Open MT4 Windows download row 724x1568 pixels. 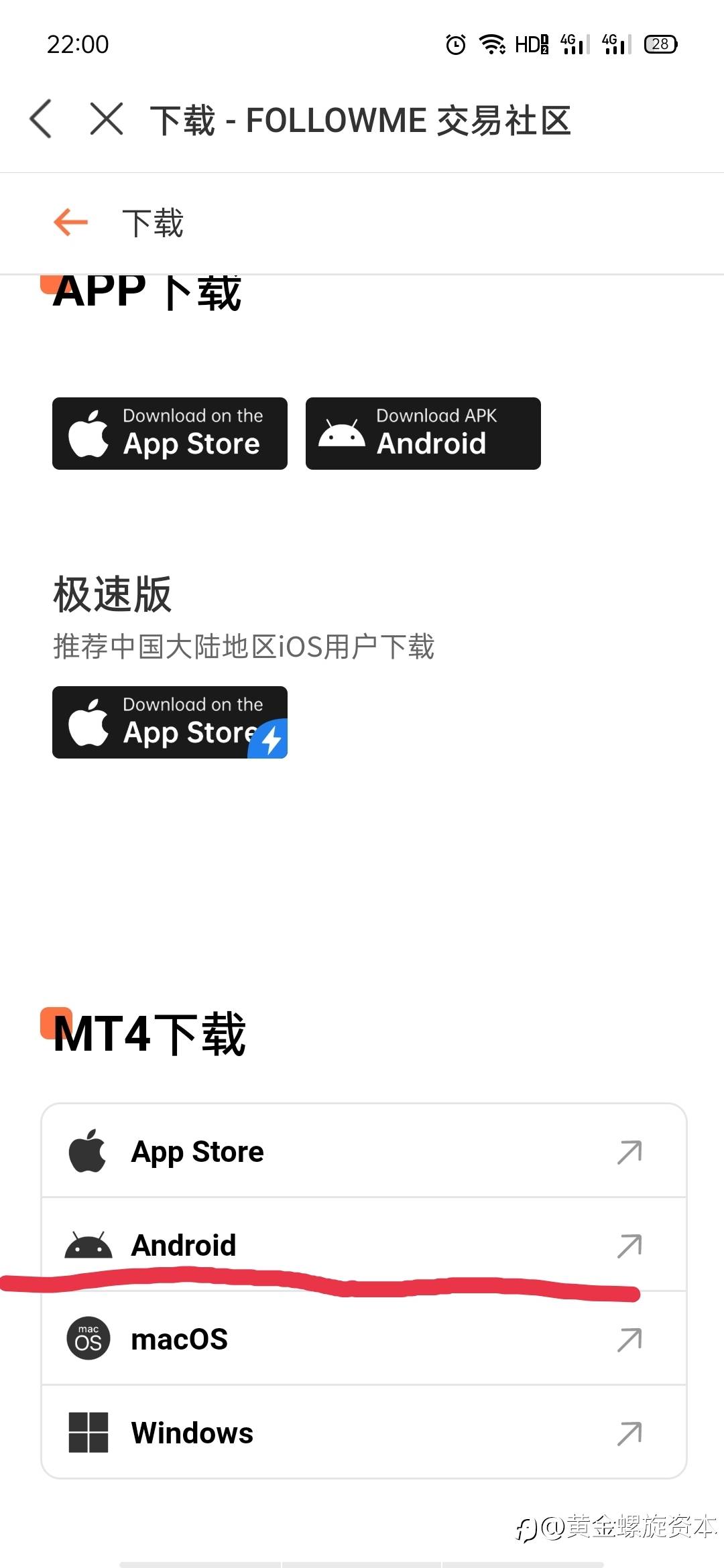(364, 1432)
